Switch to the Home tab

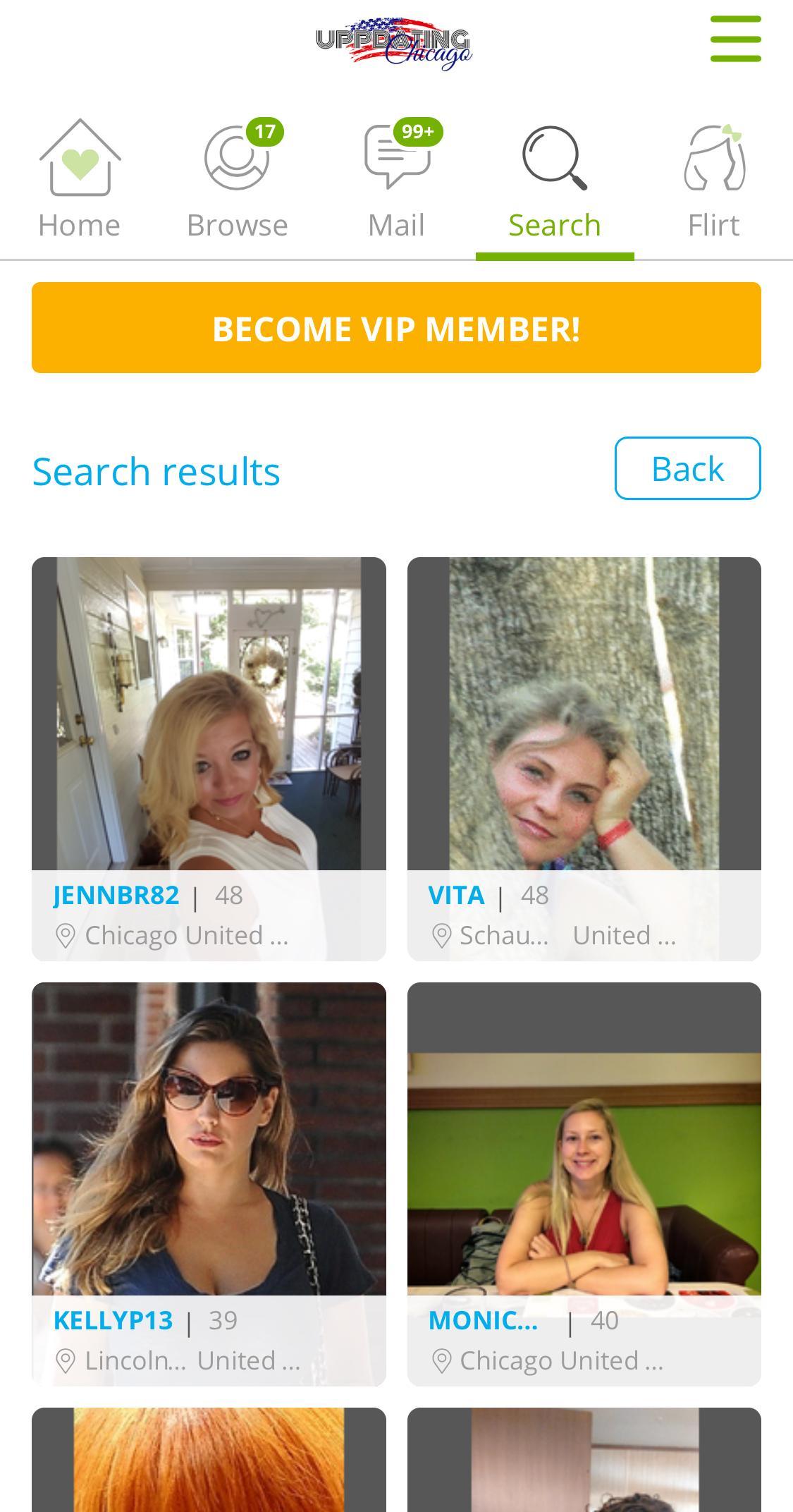click(x=78, y=224)
